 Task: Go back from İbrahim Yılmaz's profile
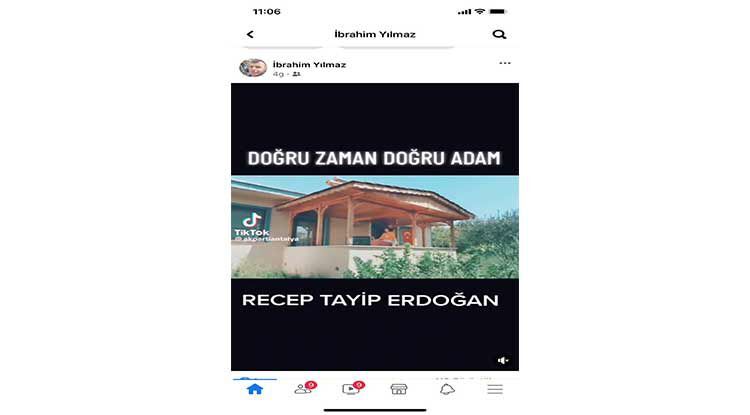point(250,34)
